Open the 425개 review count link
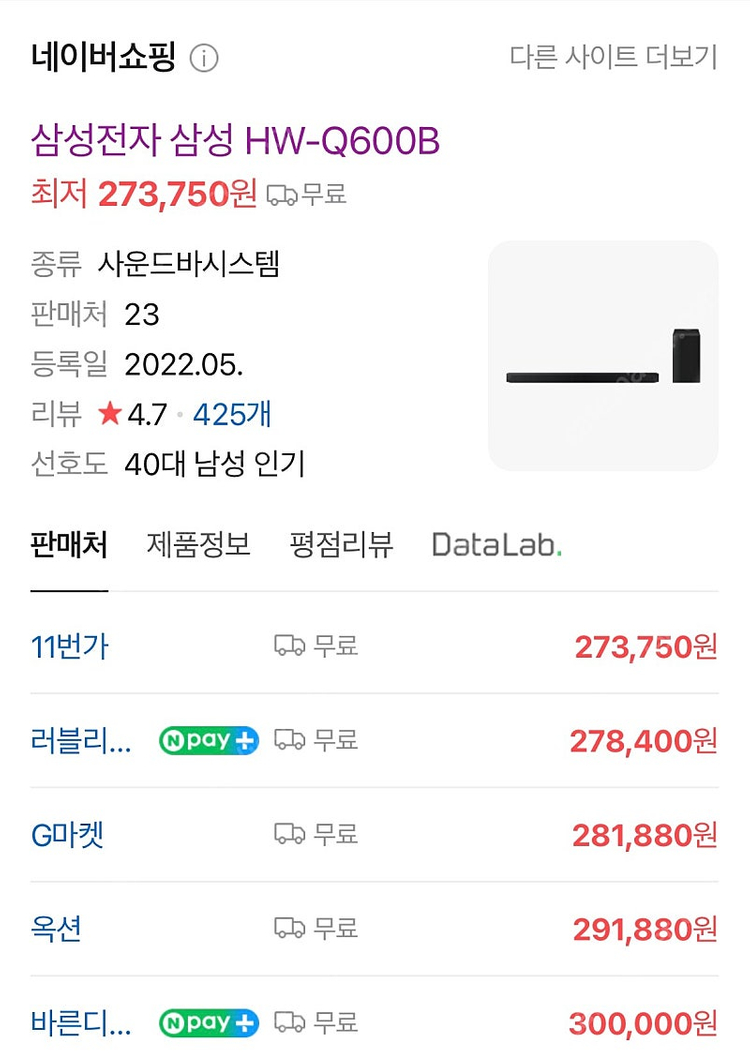This screenshot has height=1053, width=750. click(x=231, y=412)
